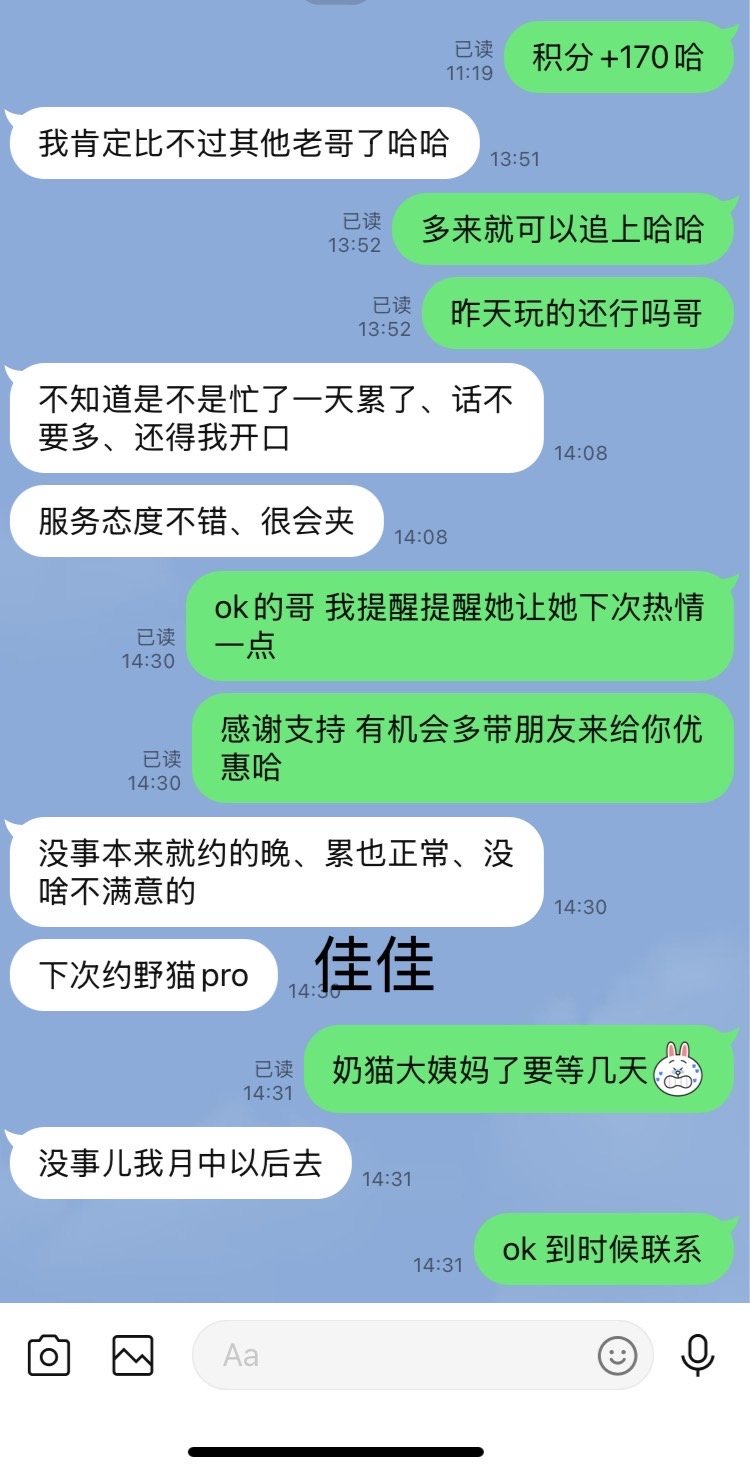Viewport: 750px width, 1473px height.
Task: Open the photo gallery picker
Action: [x=132, y=1355]
